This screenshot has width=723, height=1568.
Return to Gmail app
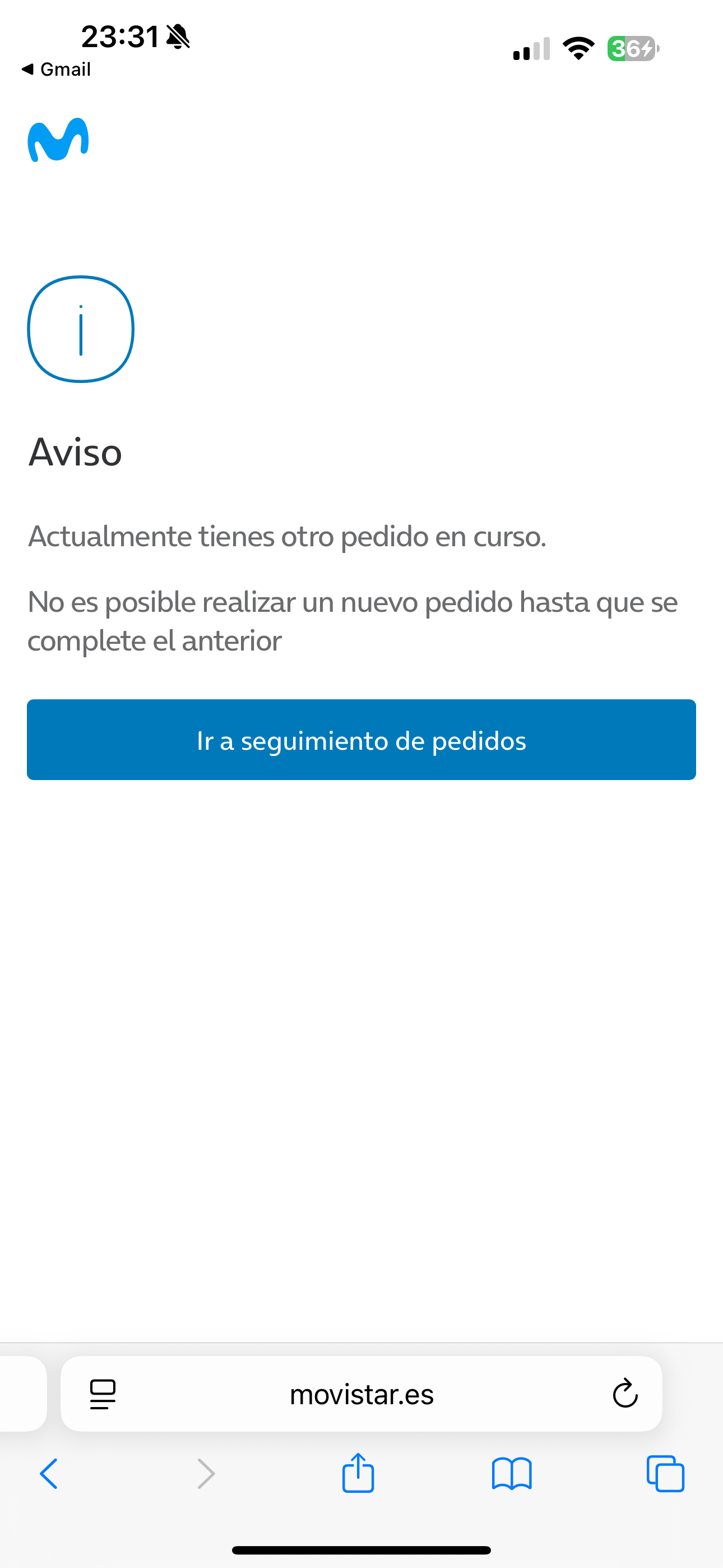click(x=56, y=70)
